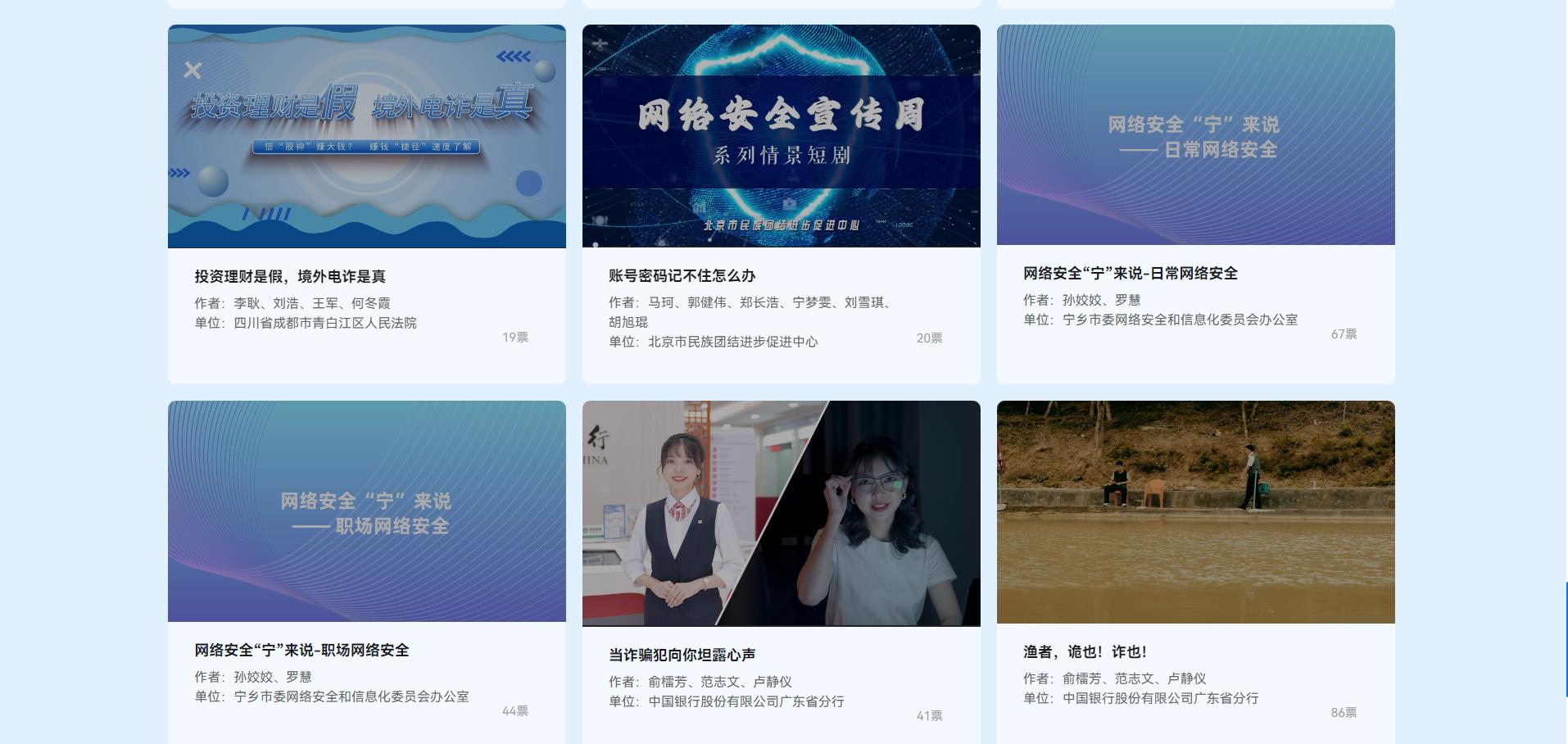Open the 当诈骗犯向你坦露心声 video card
The width and height of the screenshot is (1568, 744).
pyautogui.click(x=781, y=514)
